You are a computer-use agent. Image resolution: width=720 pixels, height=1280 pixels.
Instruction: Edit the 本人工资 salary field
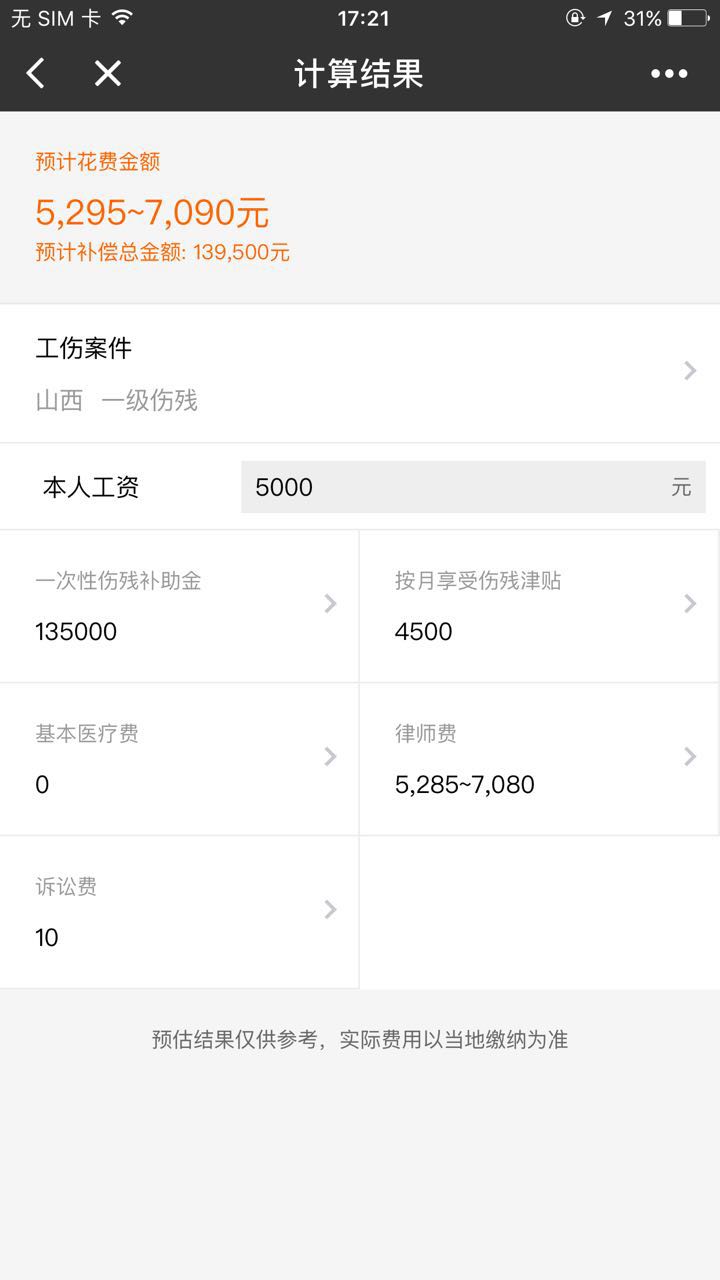pyautogui.click(x=460, y=487)
